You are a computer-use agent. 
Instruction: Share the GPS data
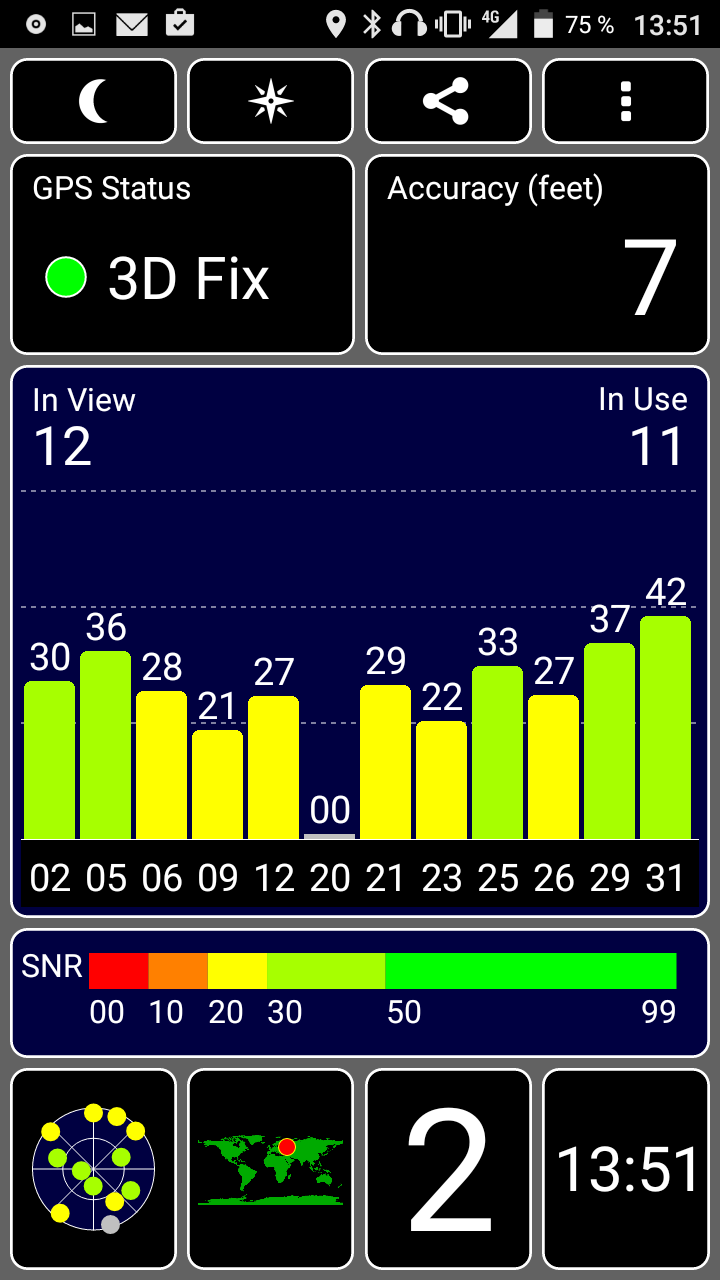pyautogui.click(x=448, y=101)
